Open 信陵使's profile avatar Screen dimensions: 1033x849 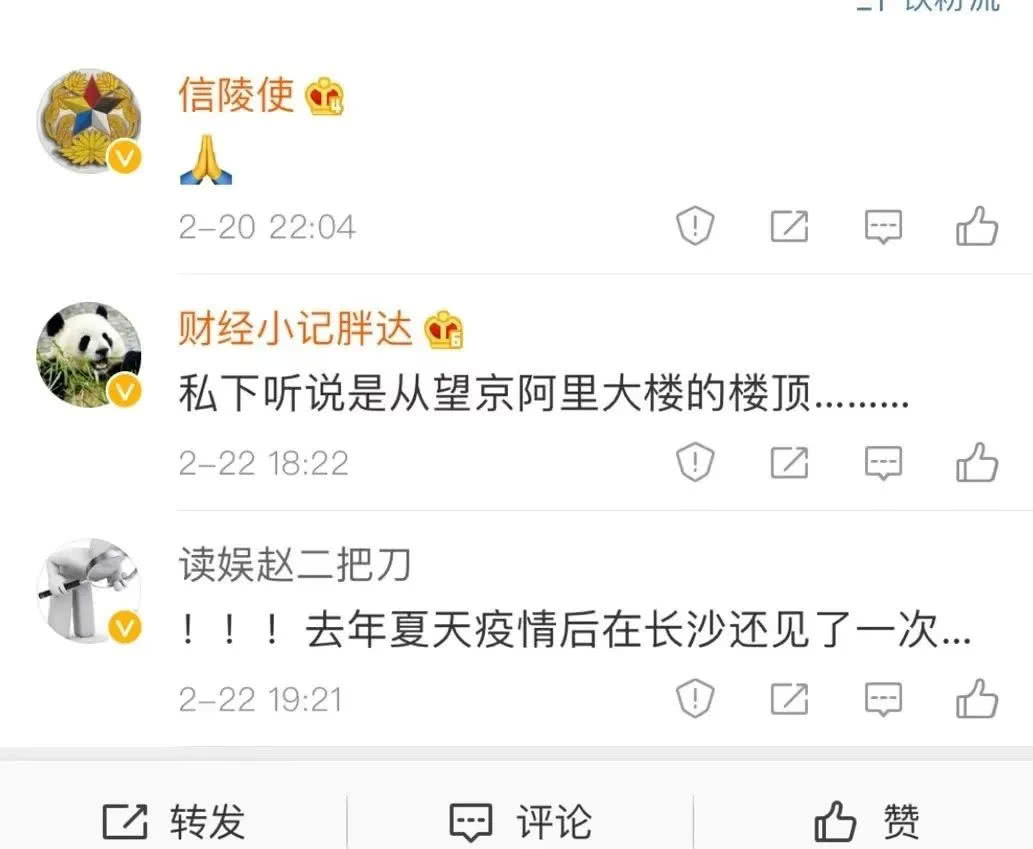88,121
